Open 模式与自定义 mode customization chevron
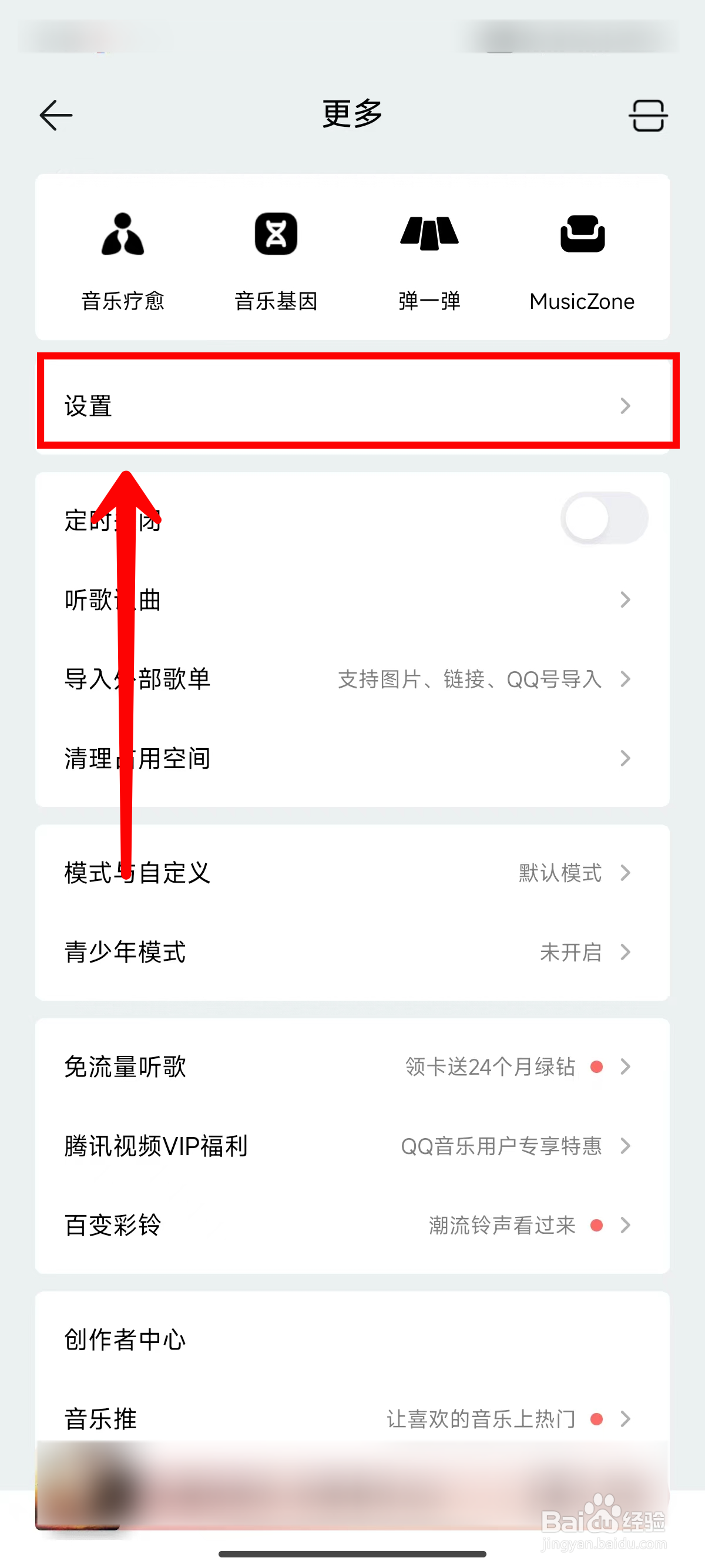This screenshot has height=1568, width=705. pos(626,873)
